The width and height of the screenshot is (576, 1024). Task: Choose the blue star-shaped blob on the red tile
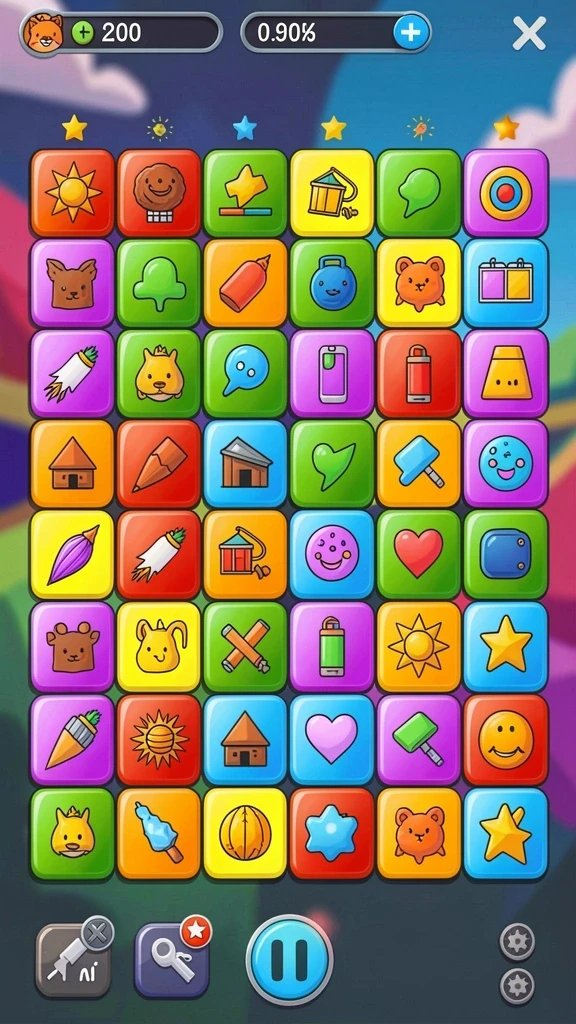pos(332,833)
